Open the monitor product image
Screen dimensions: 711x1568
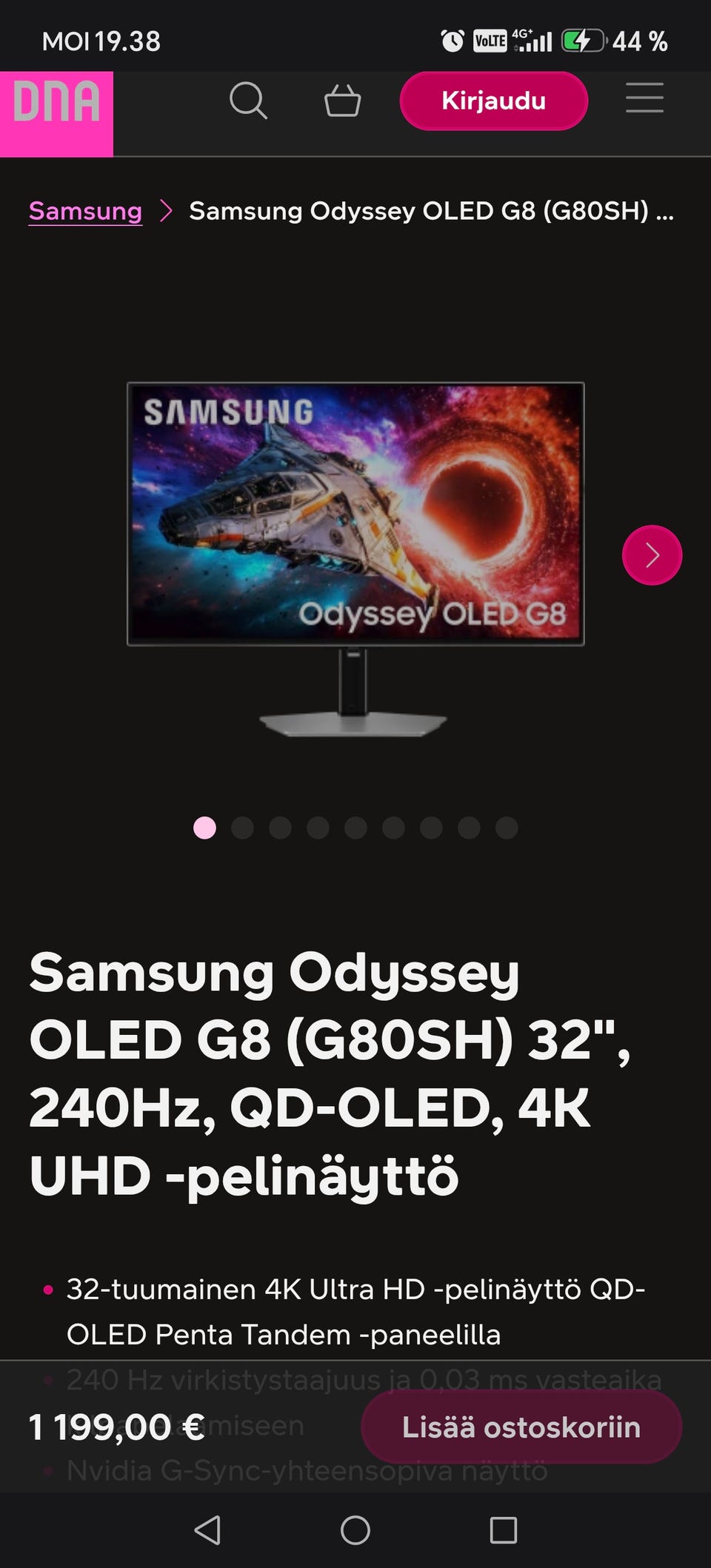[355, 559]
